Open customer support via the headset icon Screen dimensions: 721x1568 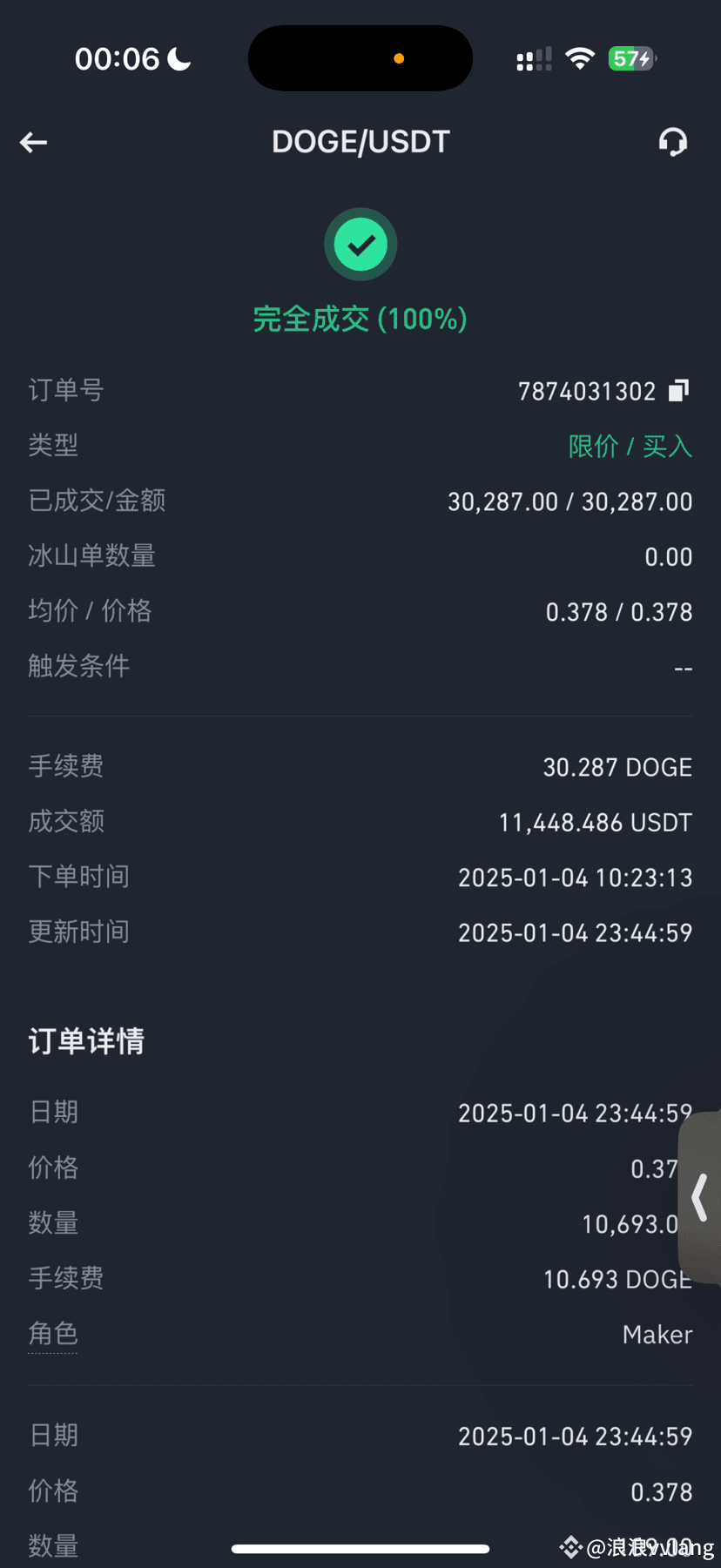click(x=673, y=142)
